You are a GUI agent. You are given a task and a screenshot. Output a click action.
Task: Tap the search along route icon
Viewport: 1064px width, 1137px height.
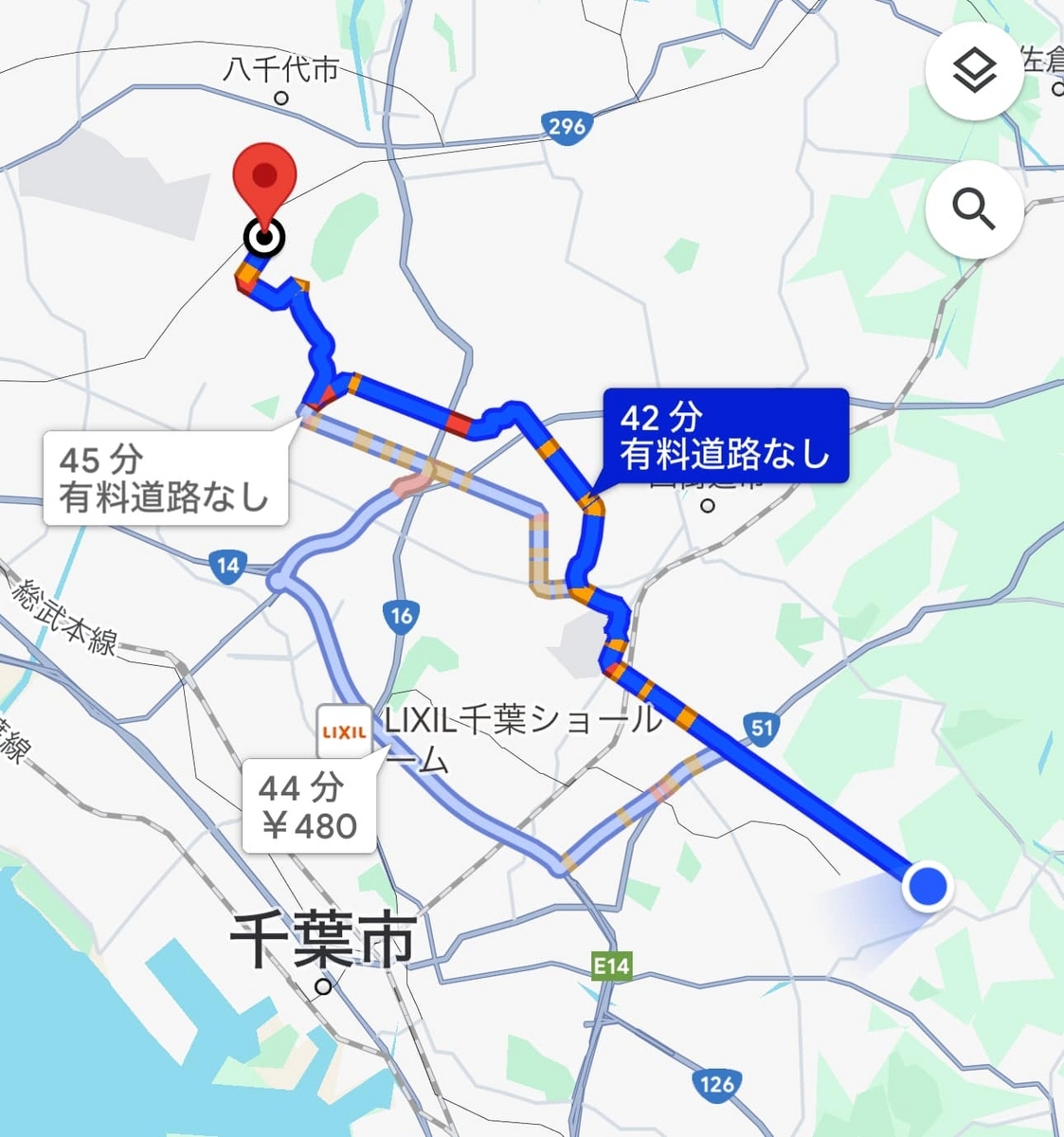click(974, 209)
